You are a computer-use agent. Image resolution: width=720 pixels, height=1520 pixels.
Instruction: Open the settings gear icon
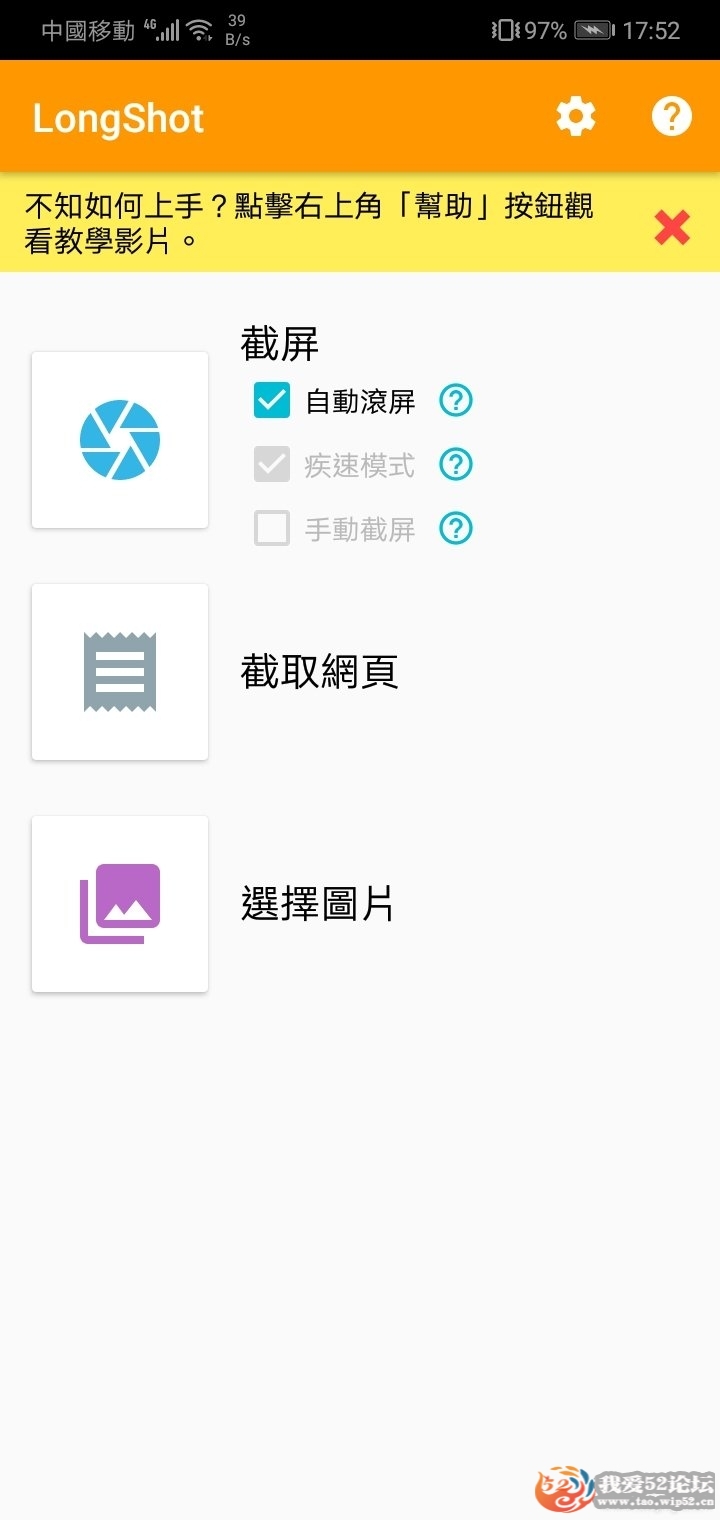[x=576, y=117]
